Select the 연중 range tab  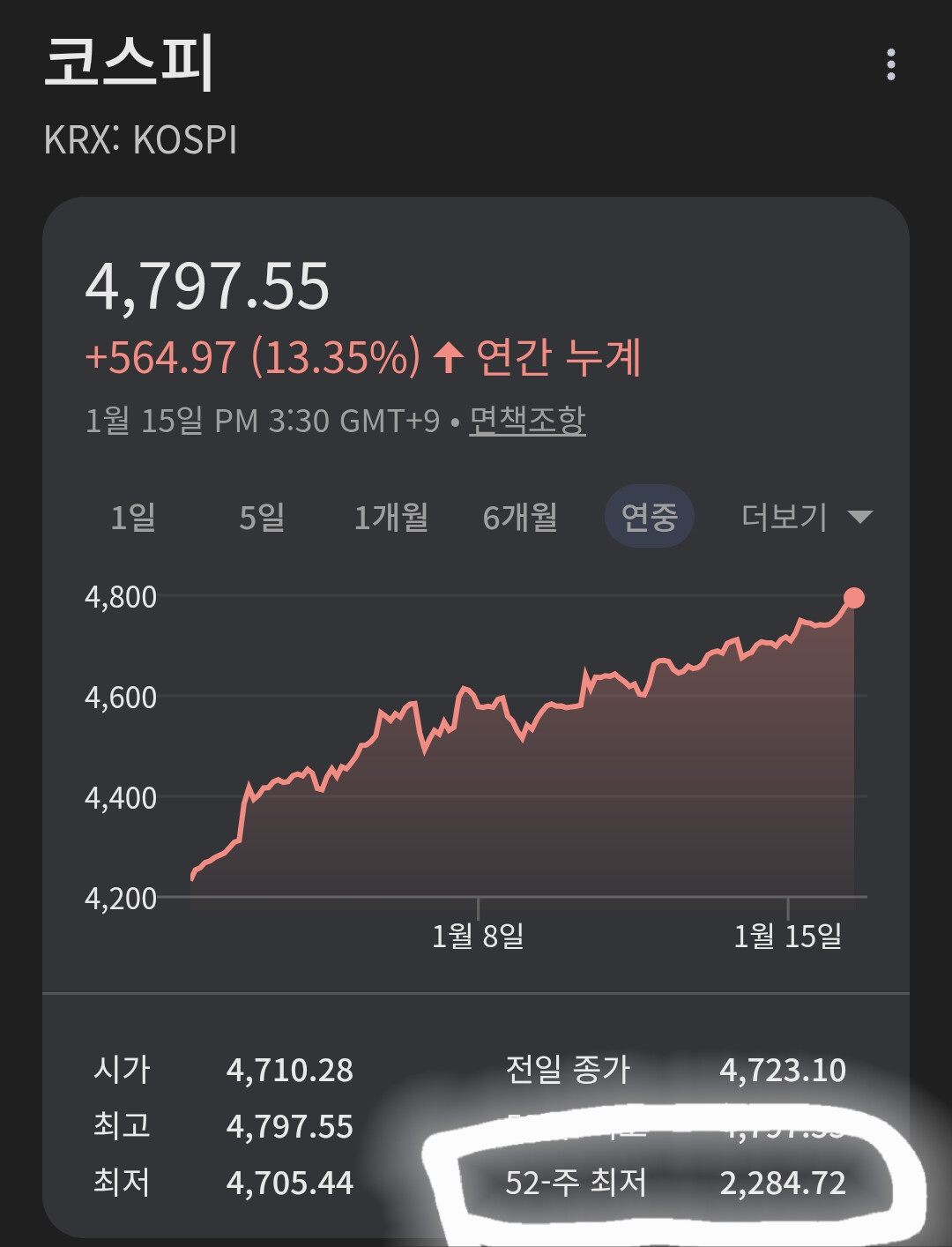tap(649, 517)
